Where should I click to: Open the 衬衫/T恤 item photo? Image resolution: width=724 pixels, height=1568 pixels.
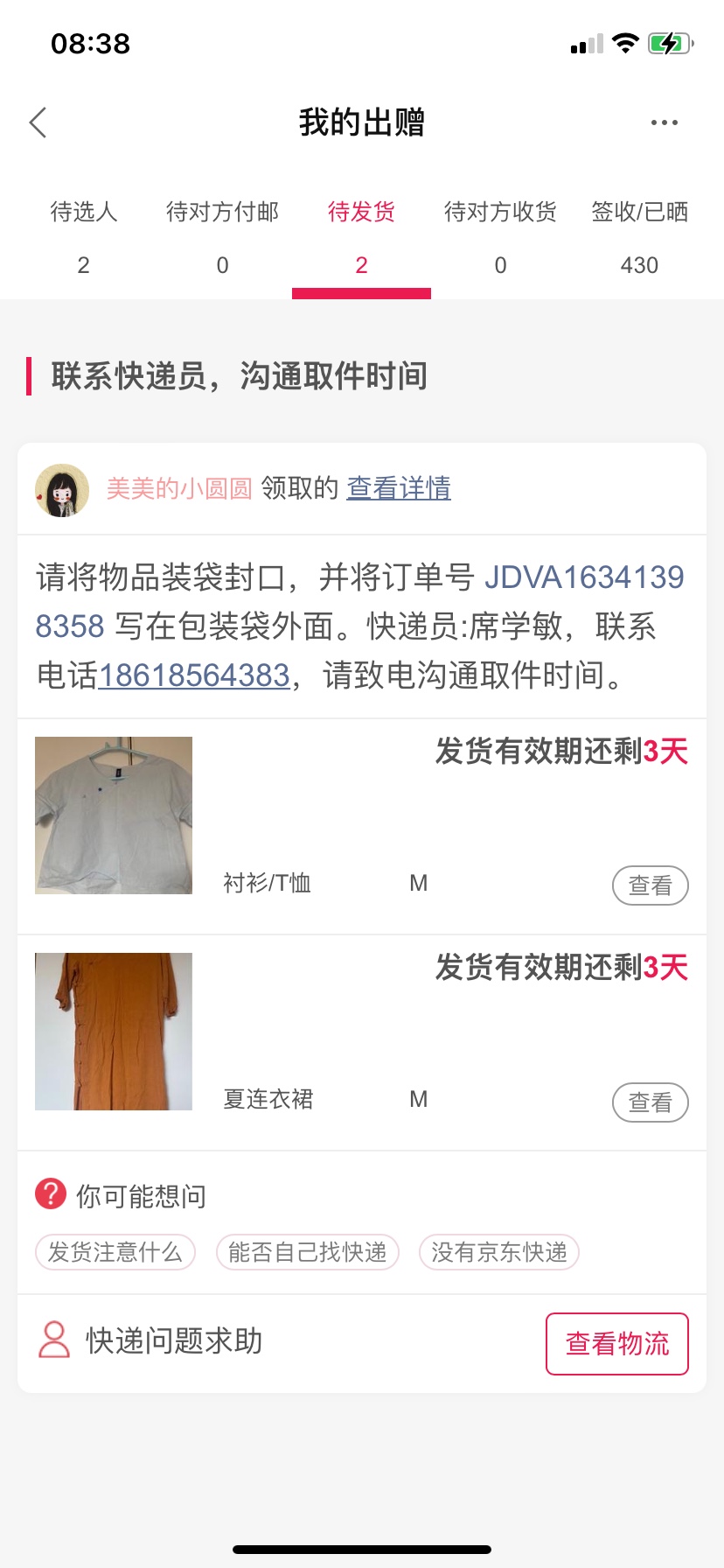(114, 815)
